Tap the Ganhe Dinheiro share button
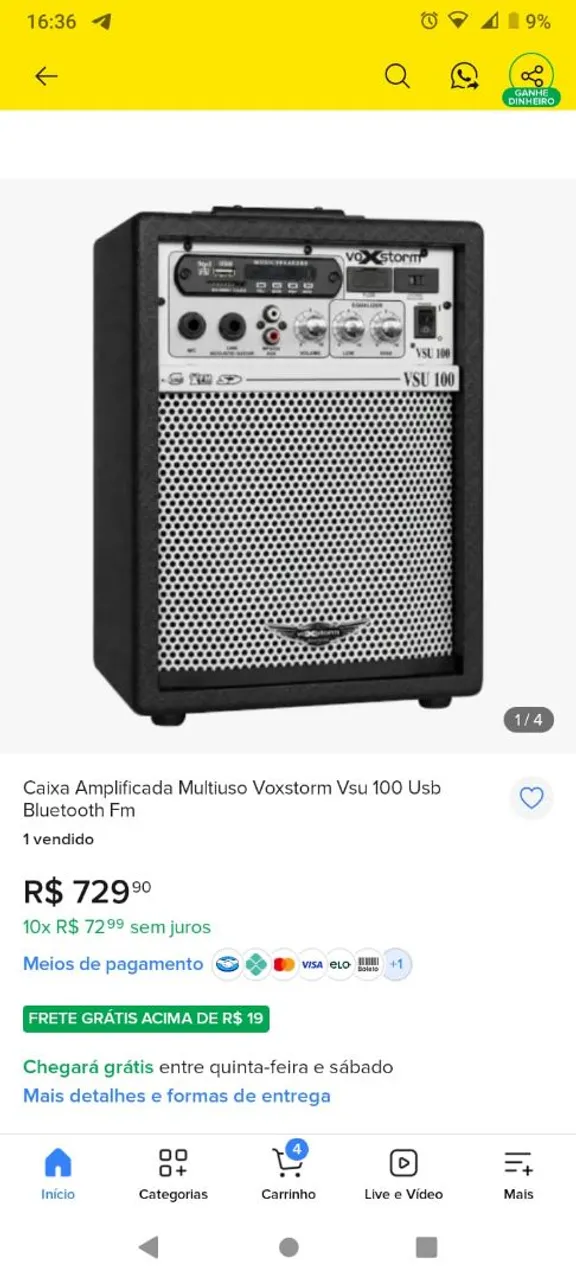576x1280 pixels. 531,80
